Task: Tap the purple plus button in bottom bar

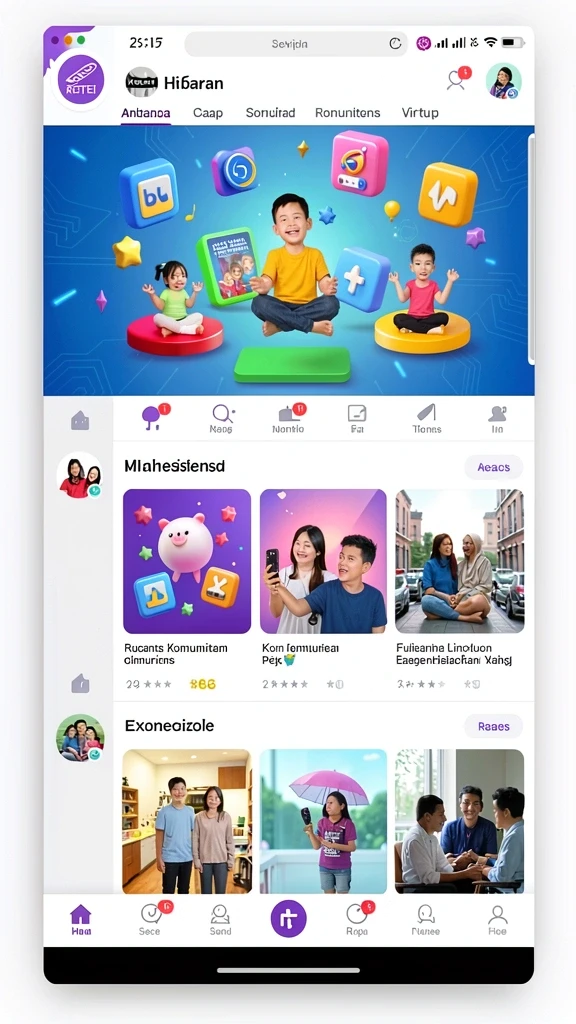Action: tap(289, 918)
